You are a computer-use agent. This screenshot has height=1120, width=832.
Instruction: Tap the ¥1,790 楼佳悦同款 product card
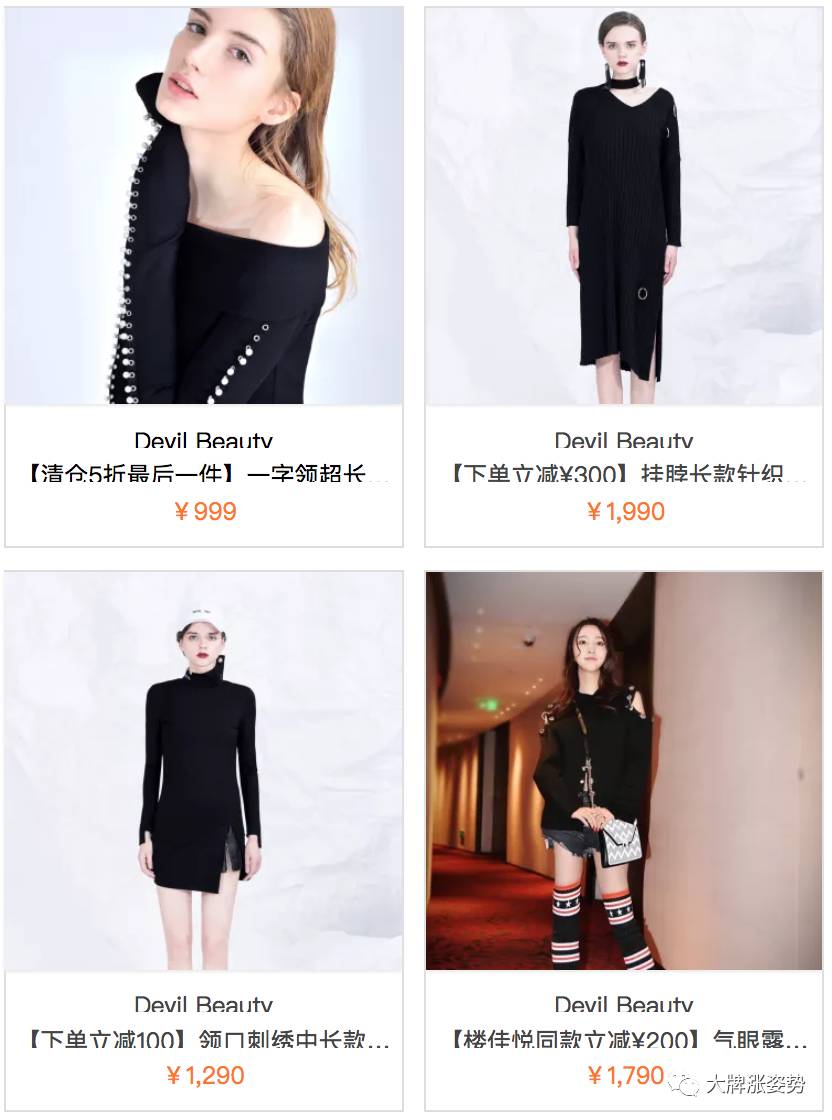(x=624, y=840)
